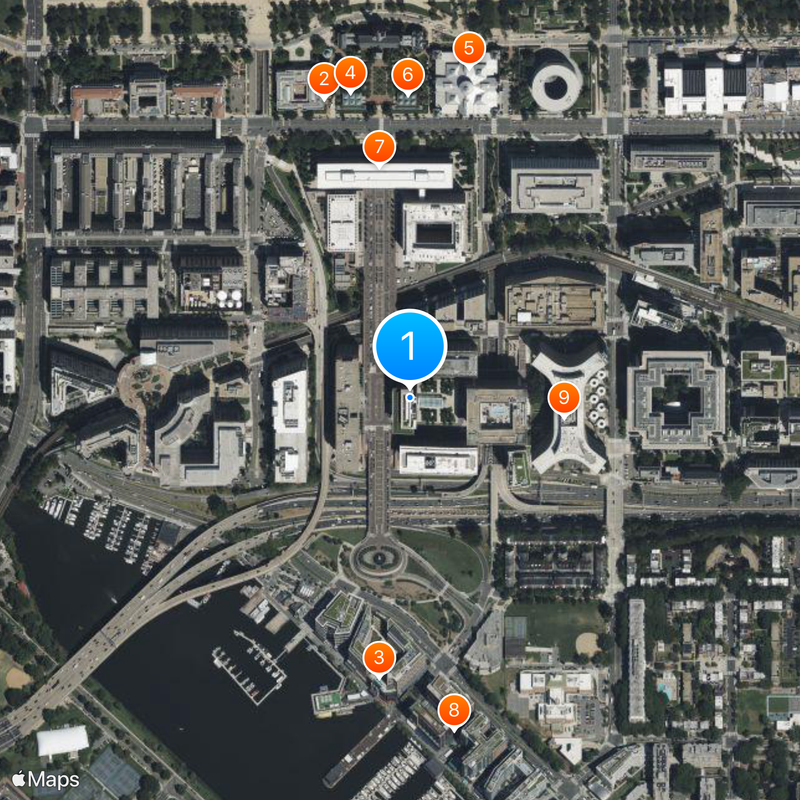Screen dimensions: 800x800
Task: Tap map pin number 2
Action: coord(322,79)
